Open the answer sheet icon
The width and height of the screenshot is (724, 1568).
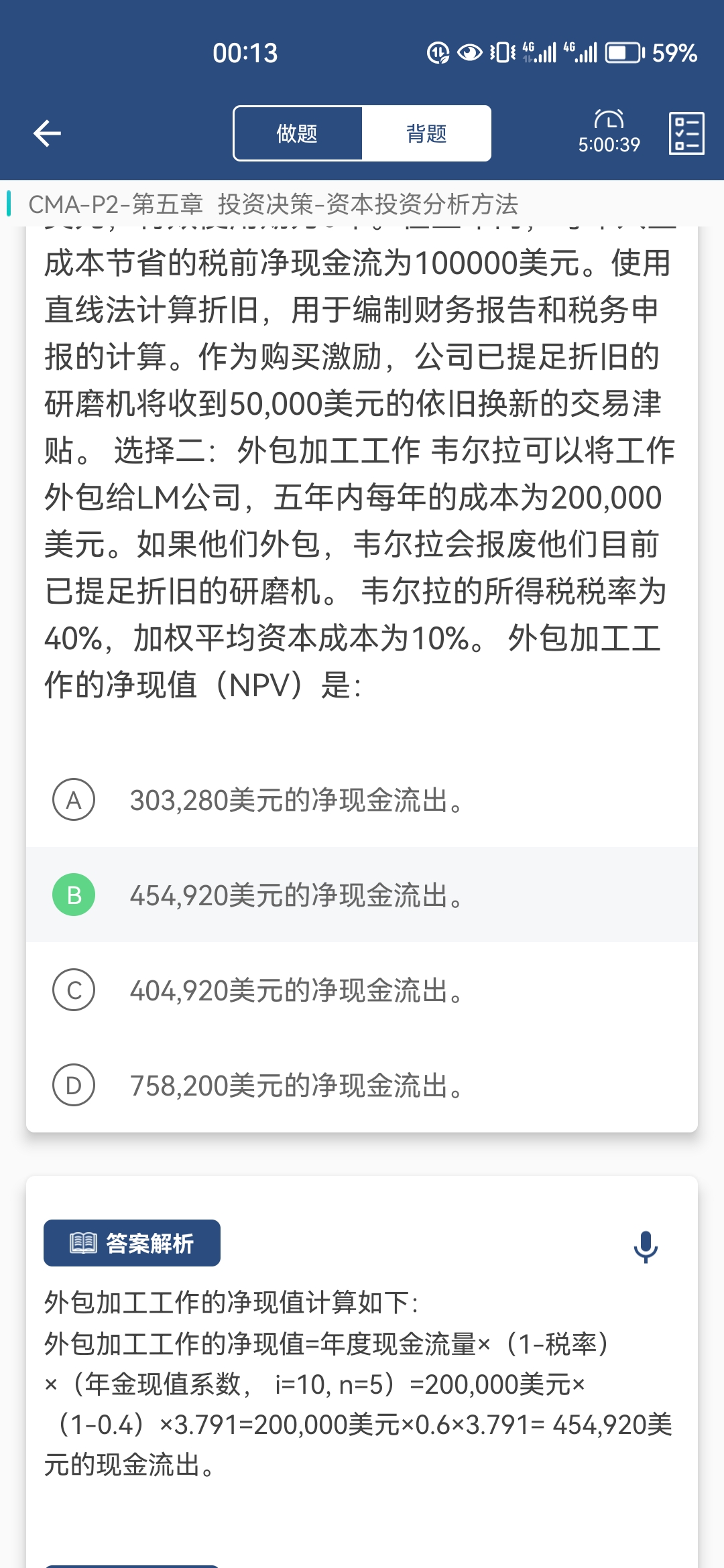686,133
